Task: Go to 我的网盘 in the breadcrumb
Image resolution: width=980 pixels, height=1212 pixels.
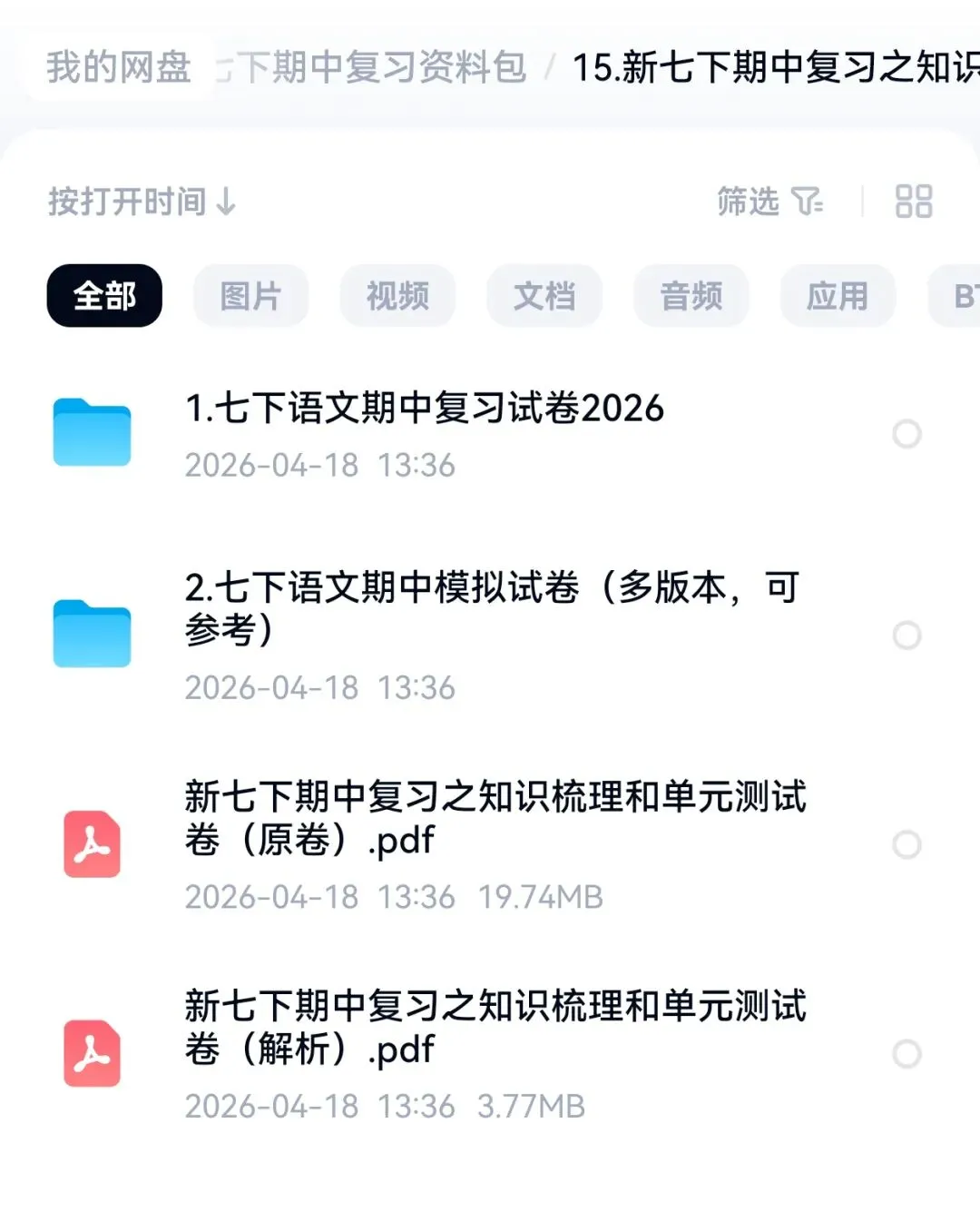Action: (x=119, y=67)
